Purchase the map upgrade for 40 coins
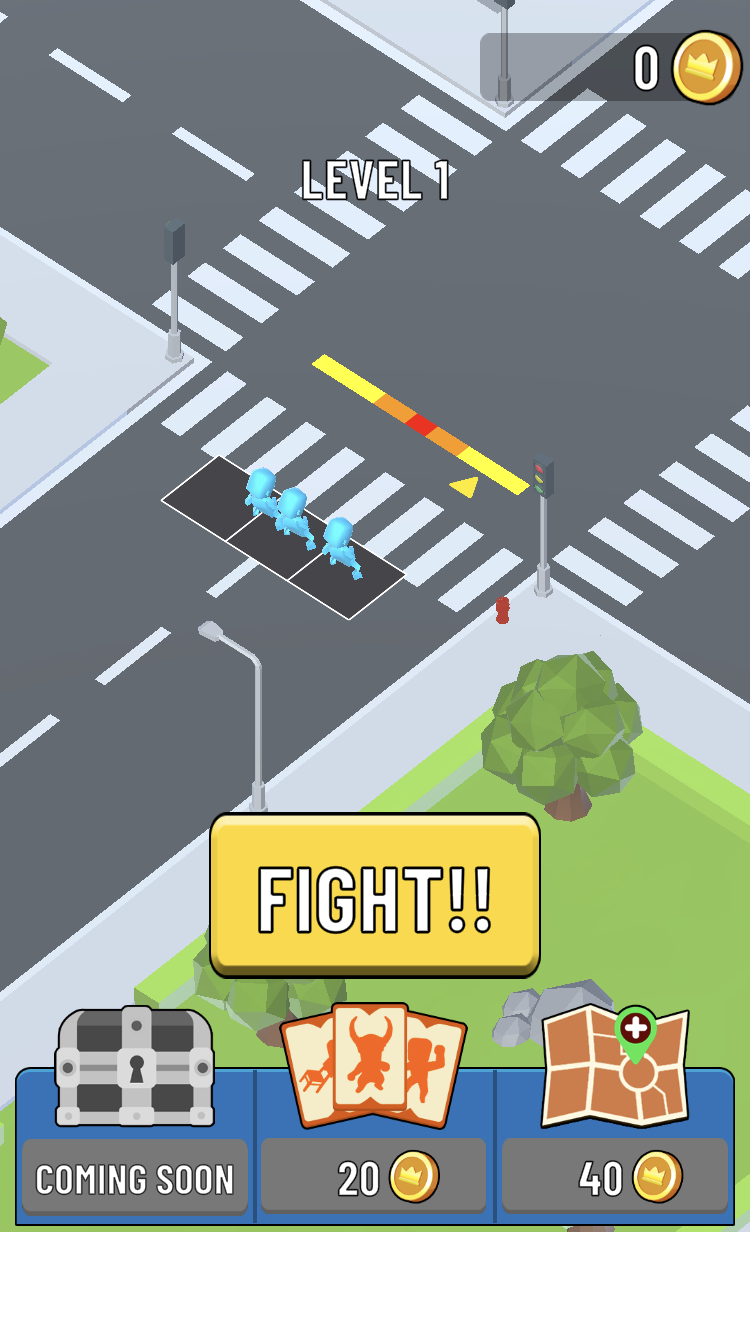This screenshot has width=750, height=1334. pos(615,1176)
